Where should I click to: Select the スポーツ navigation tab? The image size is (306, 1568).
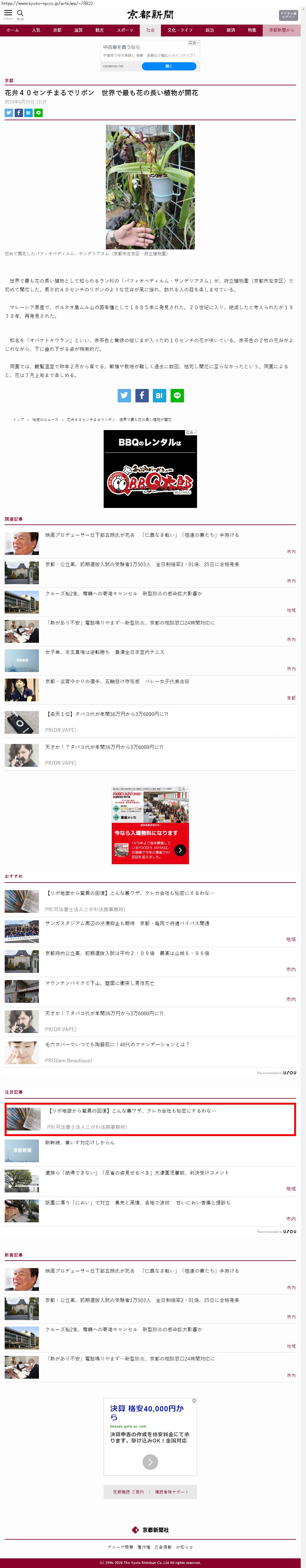[x=125, y=30]
